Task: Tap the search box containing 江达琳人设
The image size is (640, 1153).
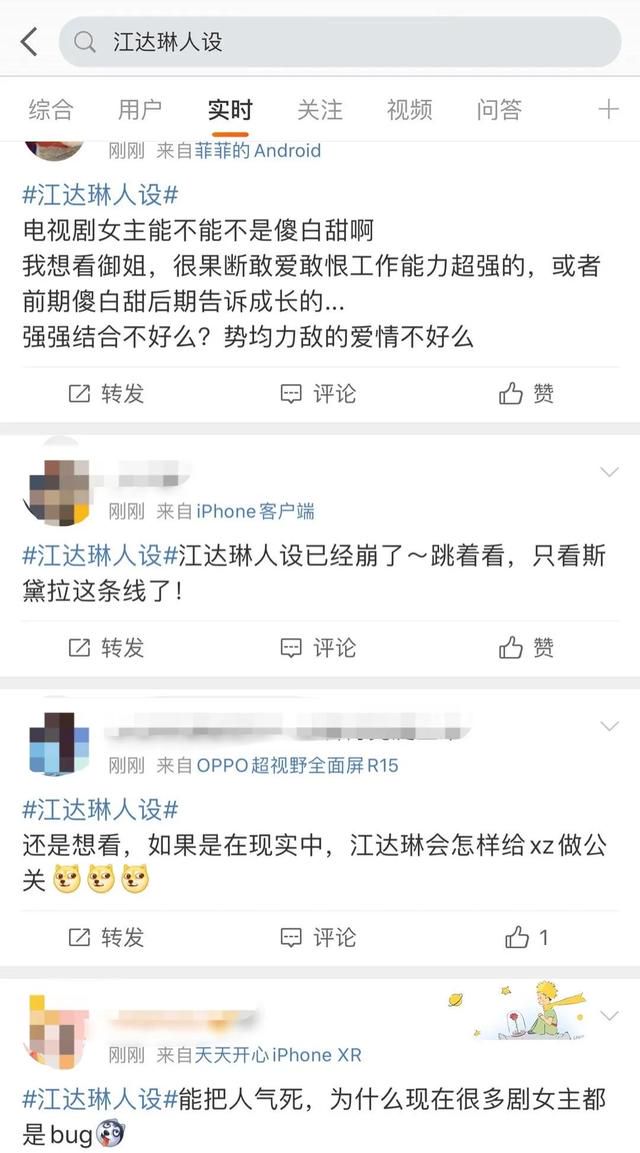Action: pyautogui.click(x=340, y=42)
